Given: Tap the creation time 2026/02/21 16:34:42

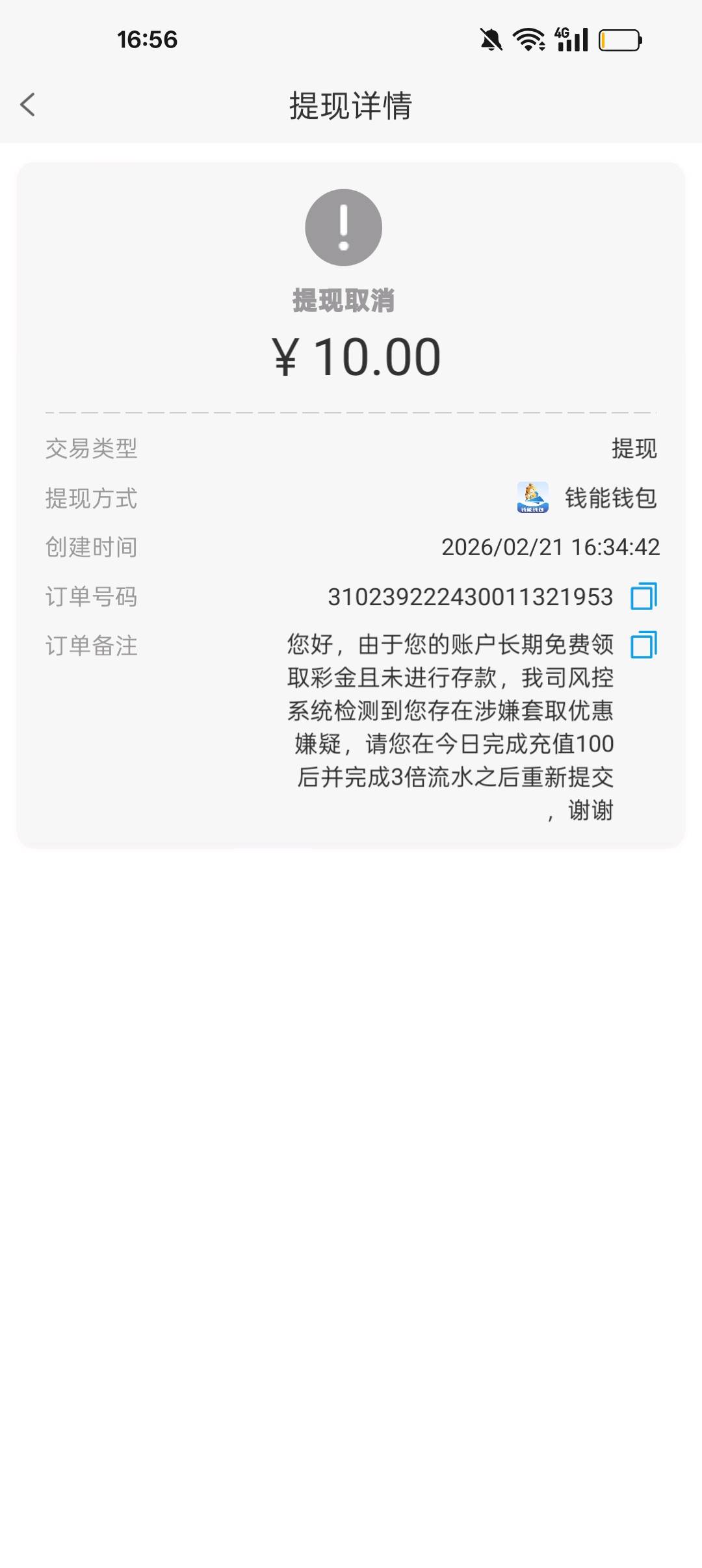Looking at the screenshot, I should (551, 547).
